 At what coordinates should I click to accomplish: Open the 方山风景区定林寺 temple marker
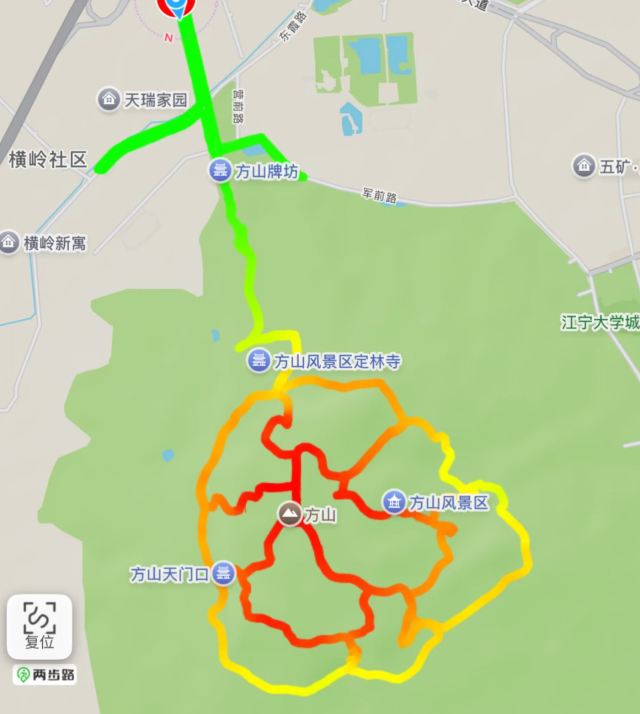(259, 361)
